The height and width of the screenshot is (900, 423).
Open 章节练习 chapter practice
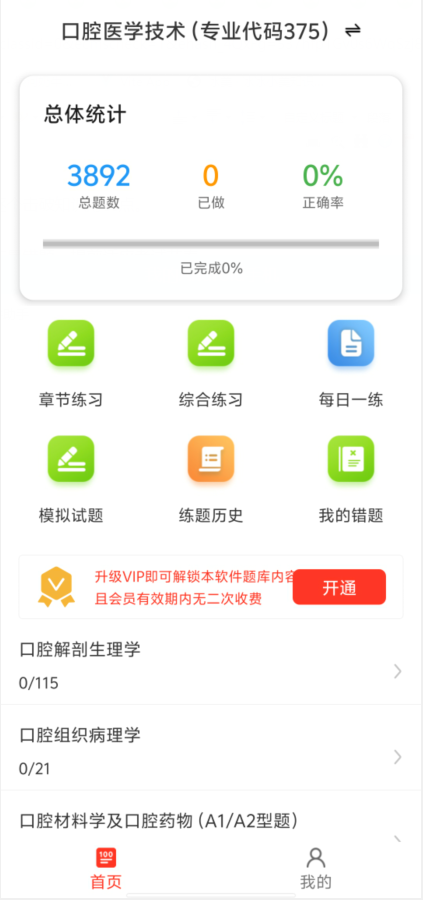(71, 363)
